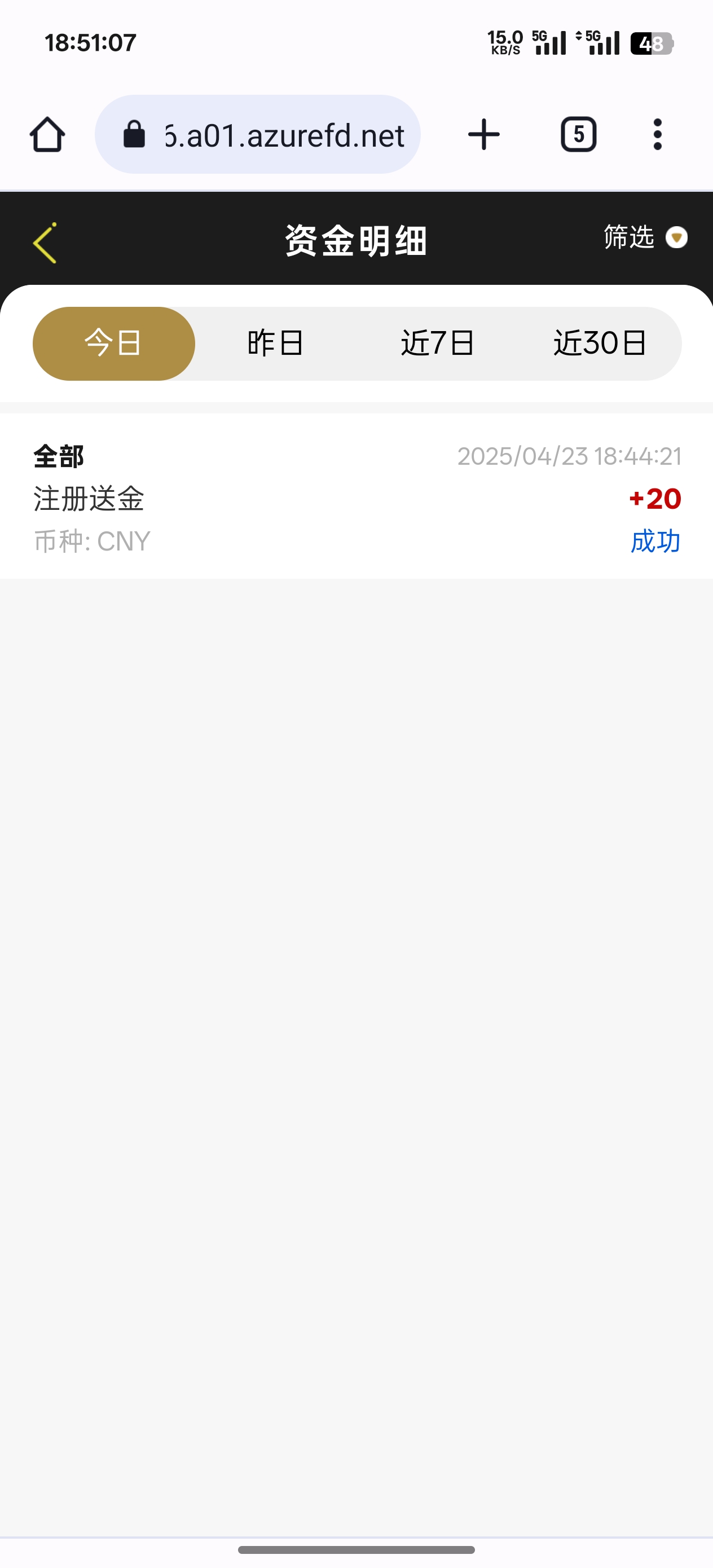
Task: Go back using the yellow arrow
Action: pos(45,243)
